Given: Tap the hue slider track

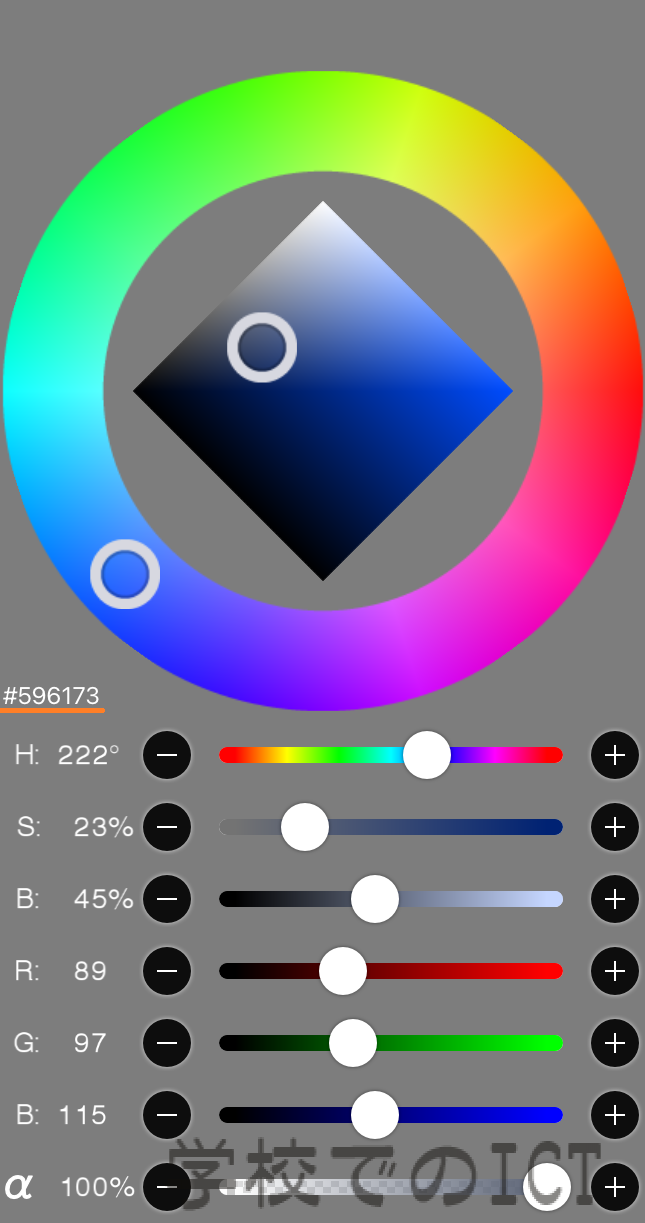Looking at the screenshot, I should click(391, 755).
